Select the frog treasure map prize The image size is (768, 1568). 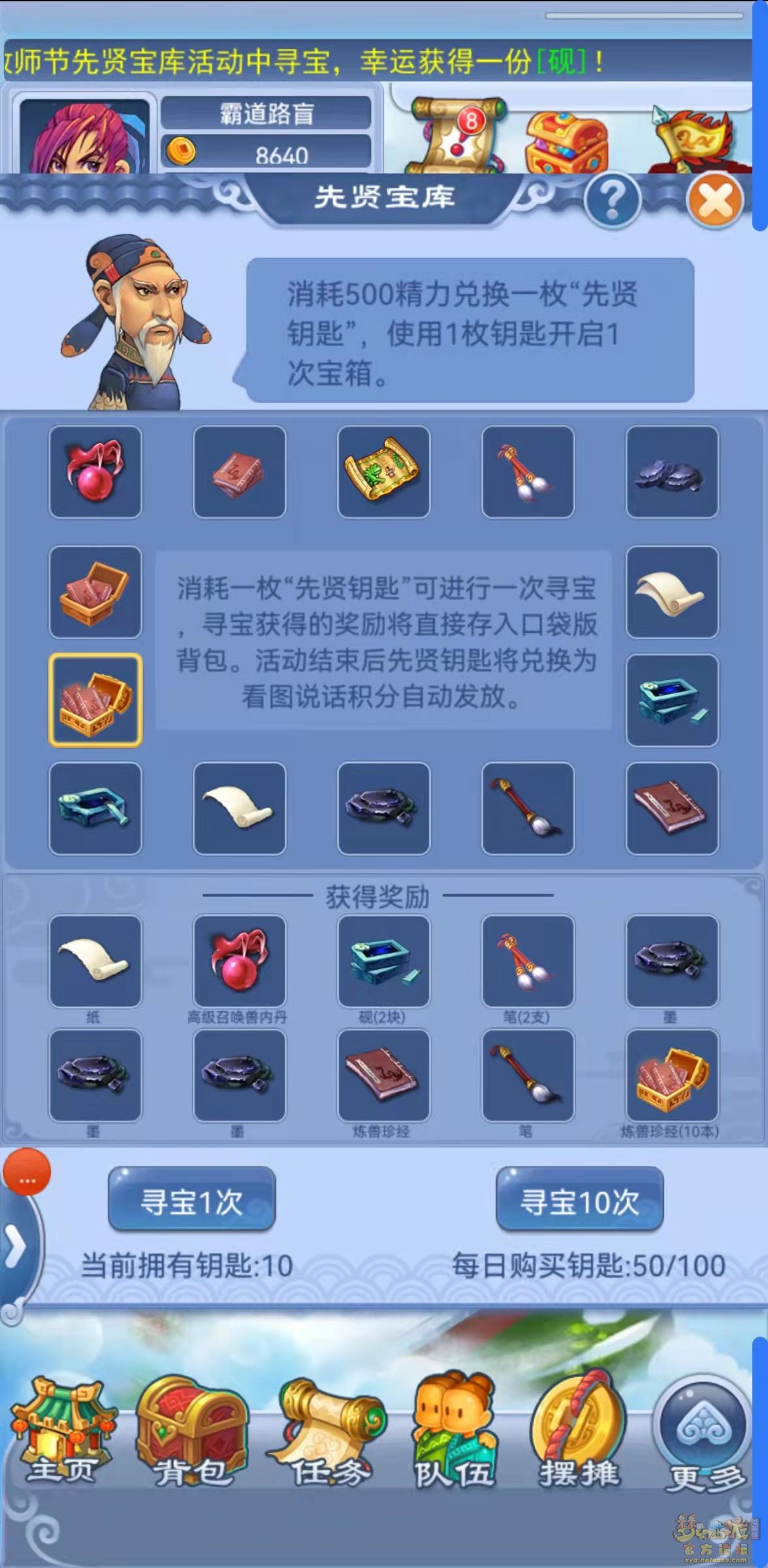coord(383,472)
